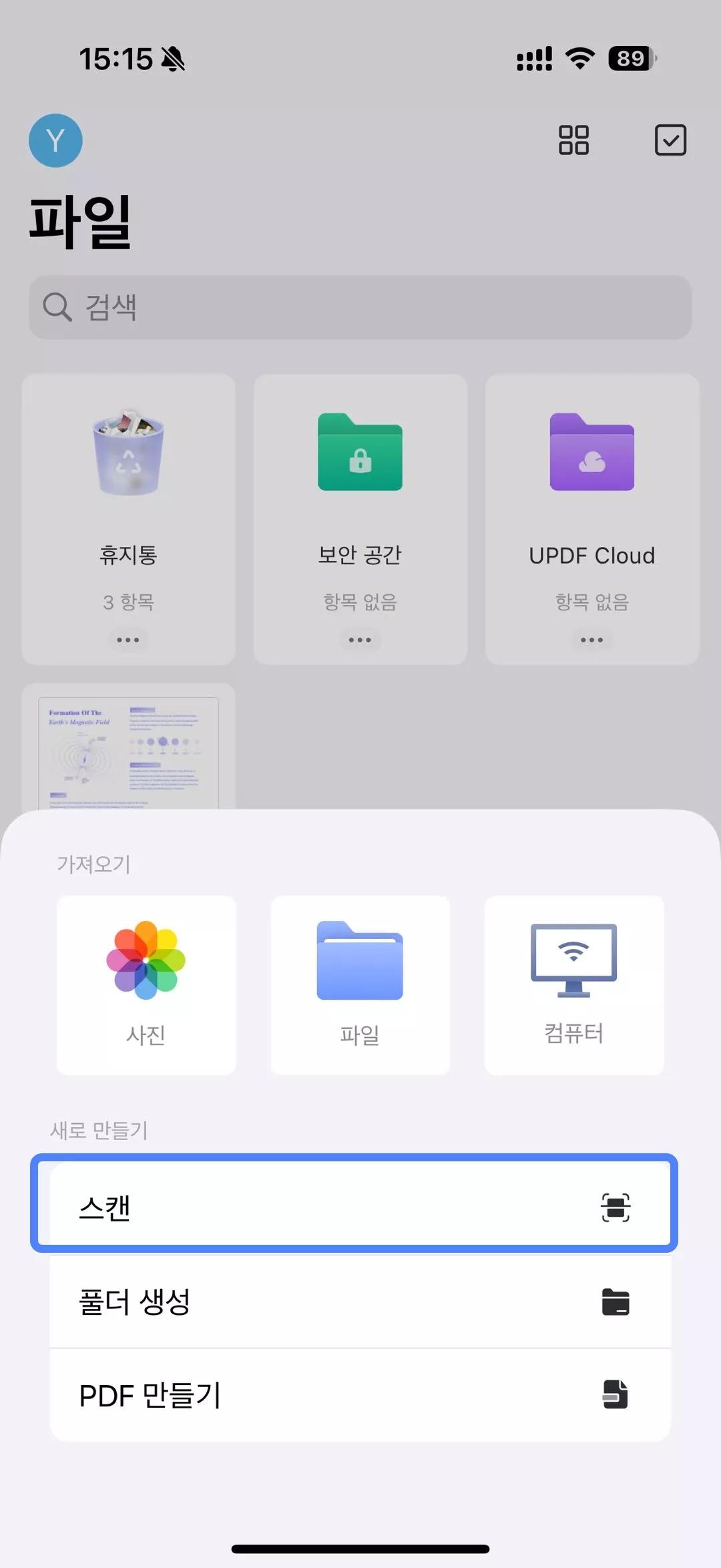The width and height of the screenshot is (721, 1568).
Task: Open the UPDF Cloud folder
Action: tap(591, 494)
